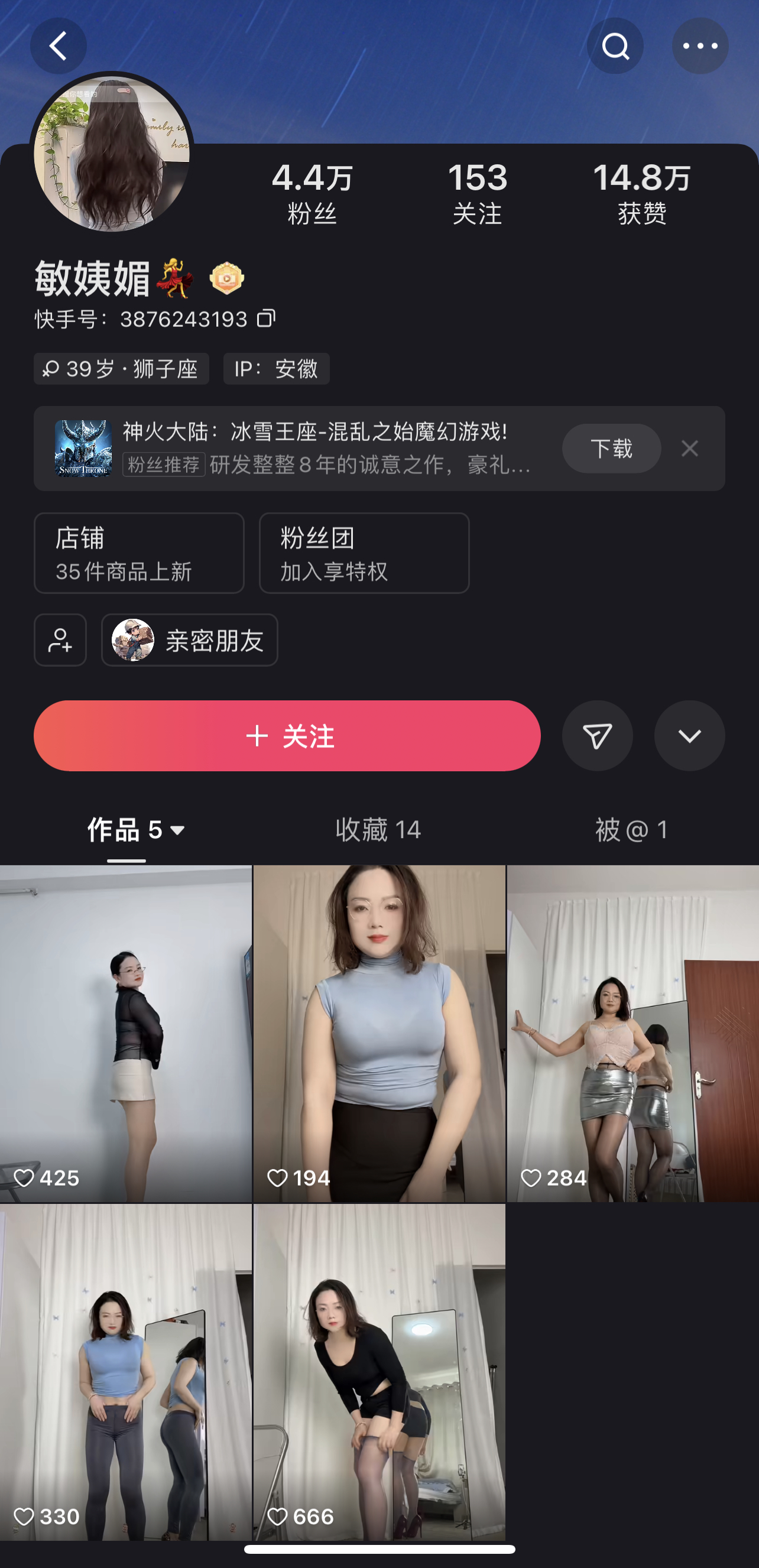
Task: Open the search icon at top
Action: tap(615, 46)
